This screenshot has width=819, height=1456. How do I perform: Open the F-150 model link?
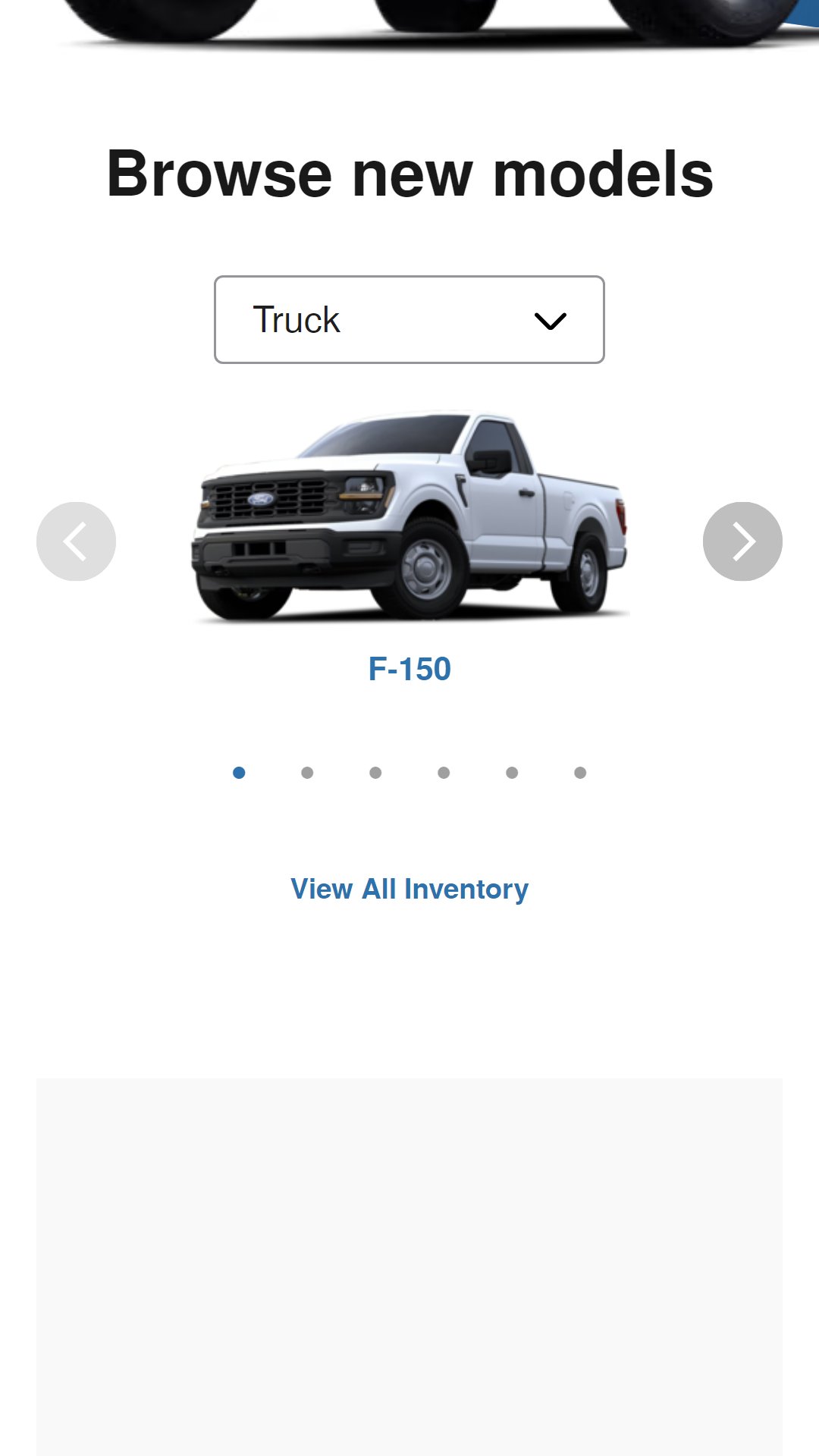[409, 669]
